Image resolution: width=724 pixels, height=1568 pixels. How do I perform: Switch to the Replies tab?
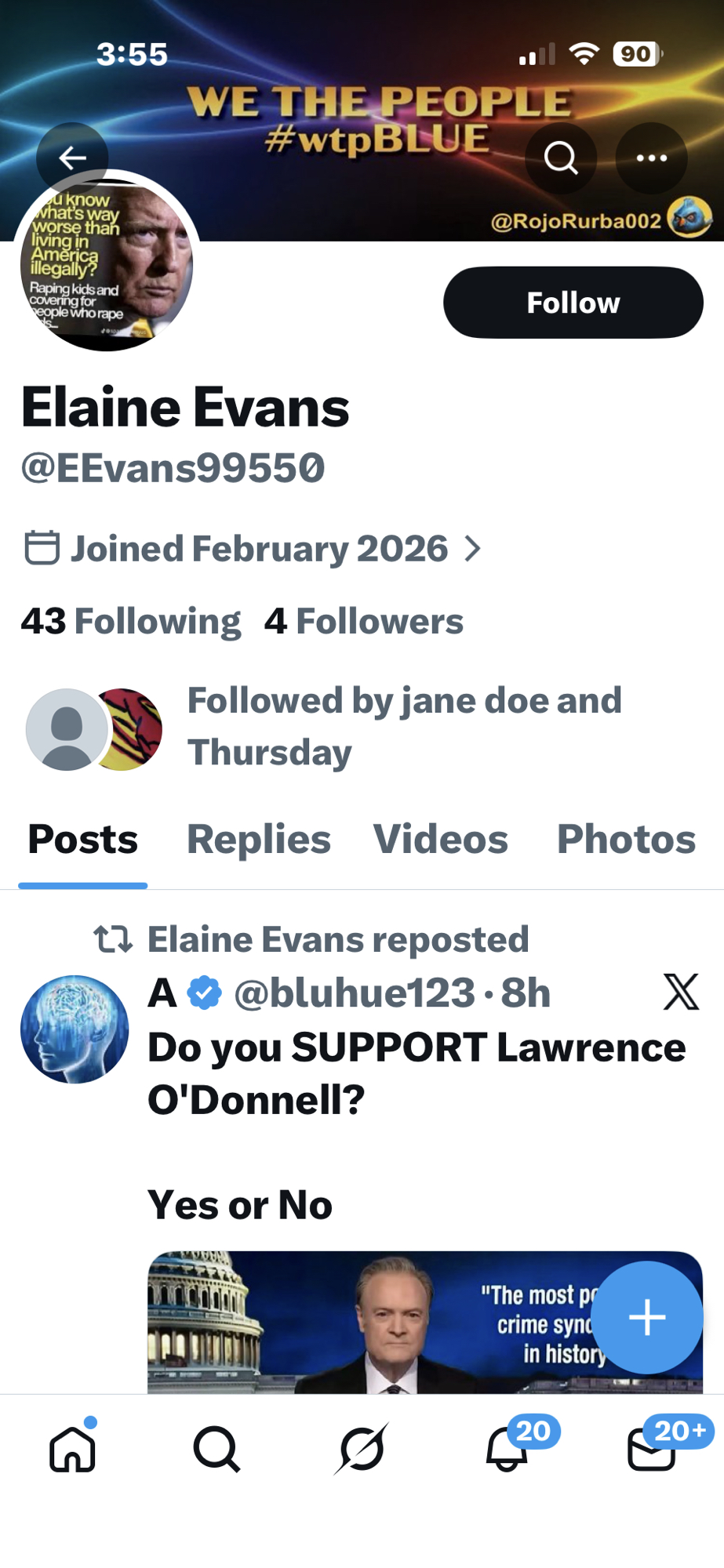258,840
